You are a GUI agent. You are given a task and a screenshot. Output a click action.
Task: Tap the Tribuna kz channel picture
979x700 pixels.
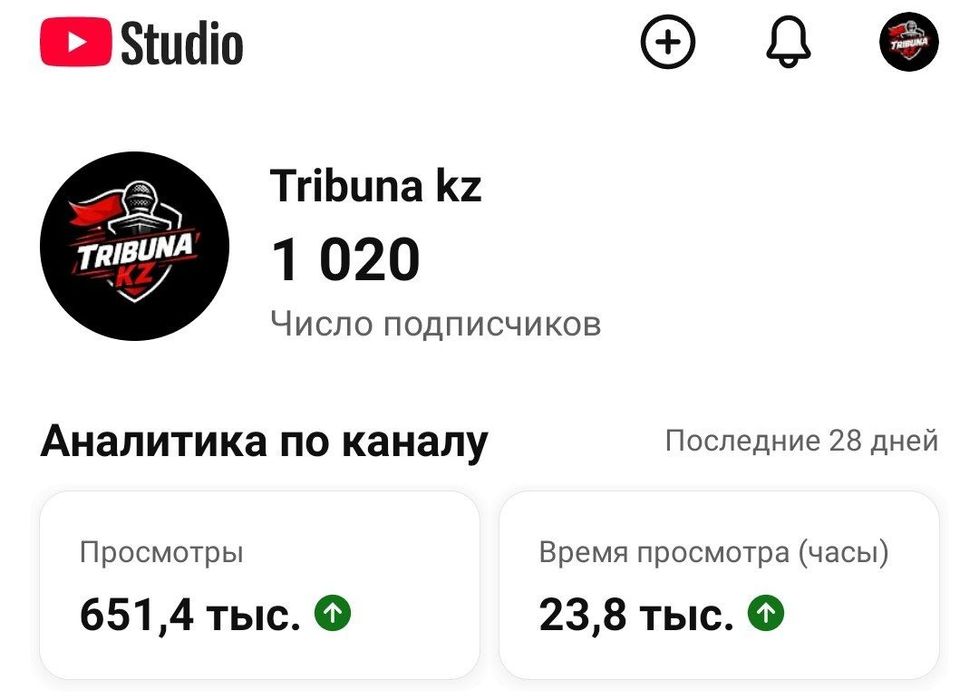pyautogui.click(x=135, y=246)
